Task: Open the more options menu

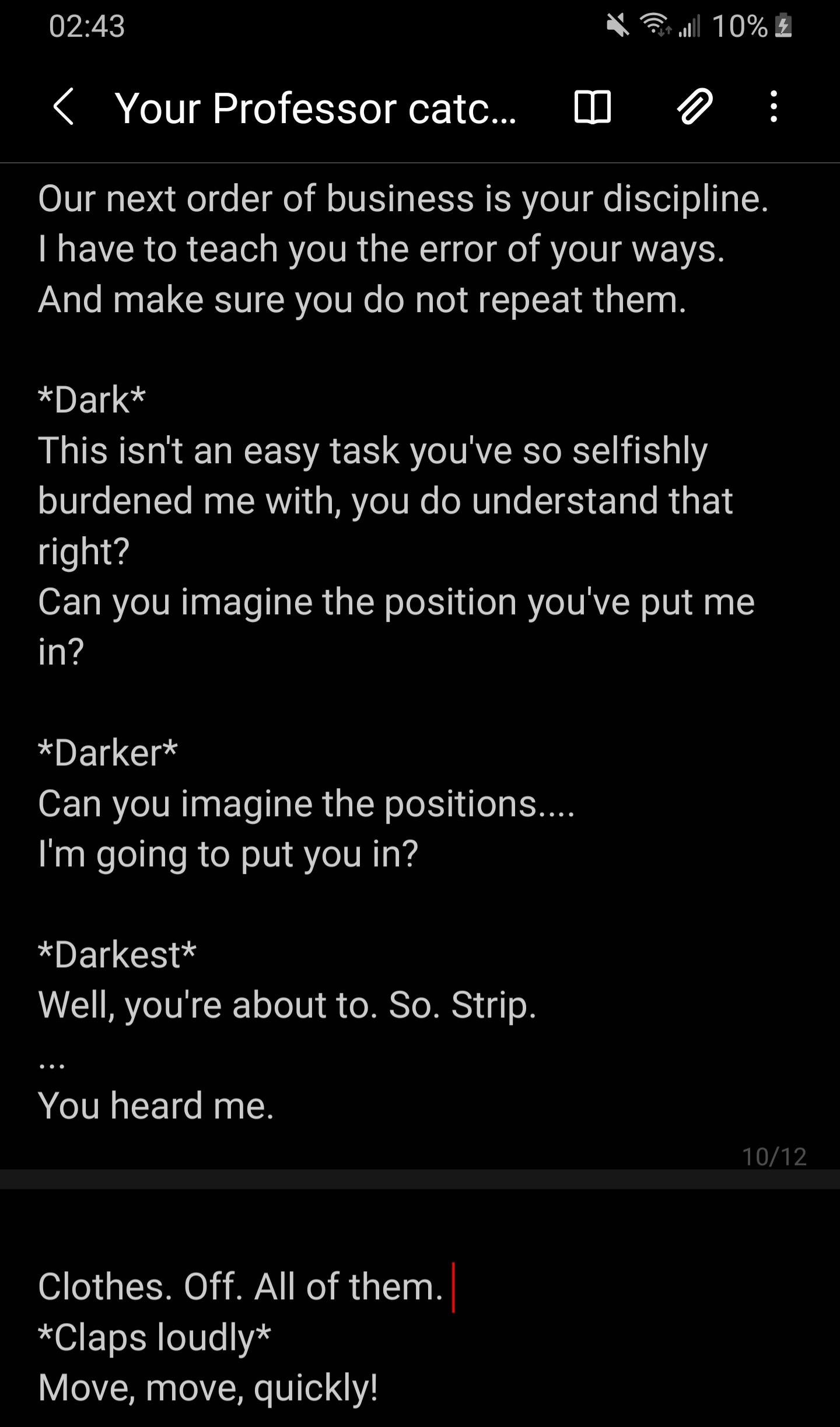Action: pos(773,107)
